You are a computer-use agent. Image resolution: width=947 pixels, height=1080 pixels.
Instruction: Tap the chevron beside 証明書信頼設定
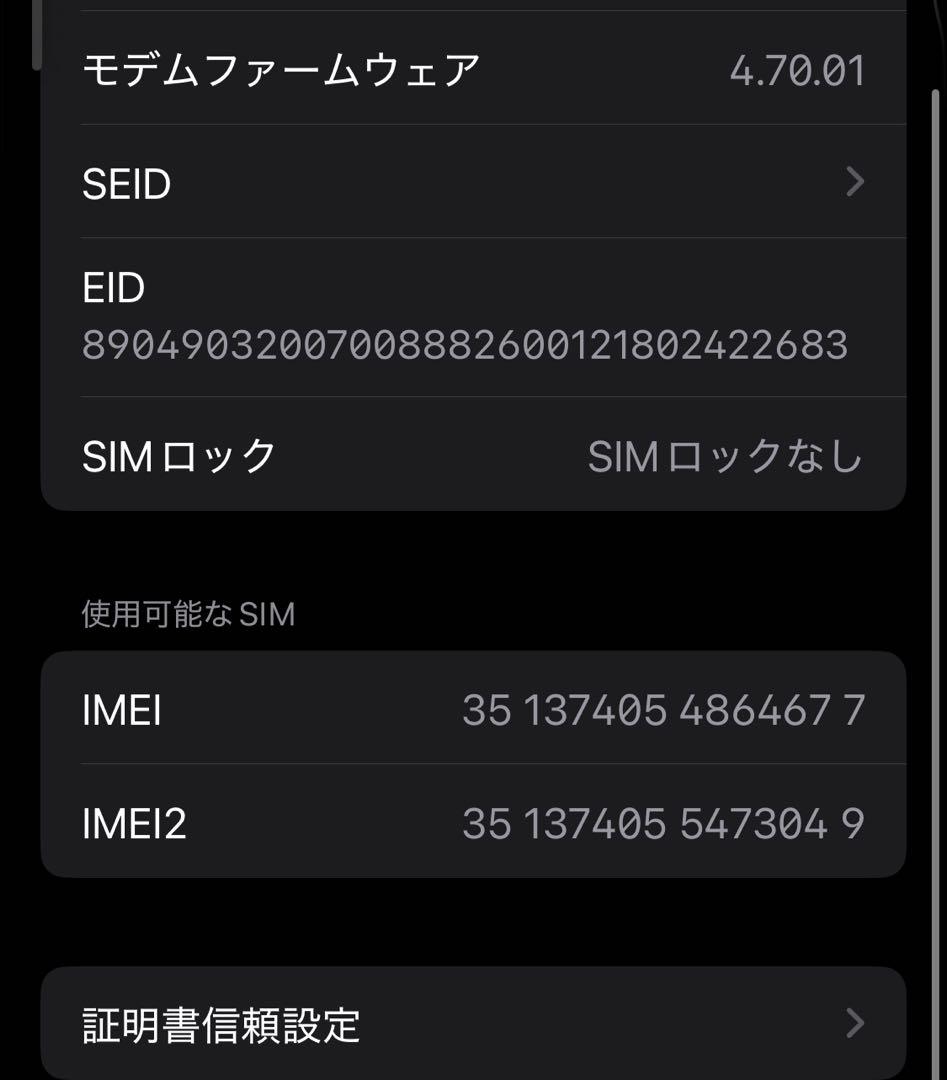pos(855,1023)
